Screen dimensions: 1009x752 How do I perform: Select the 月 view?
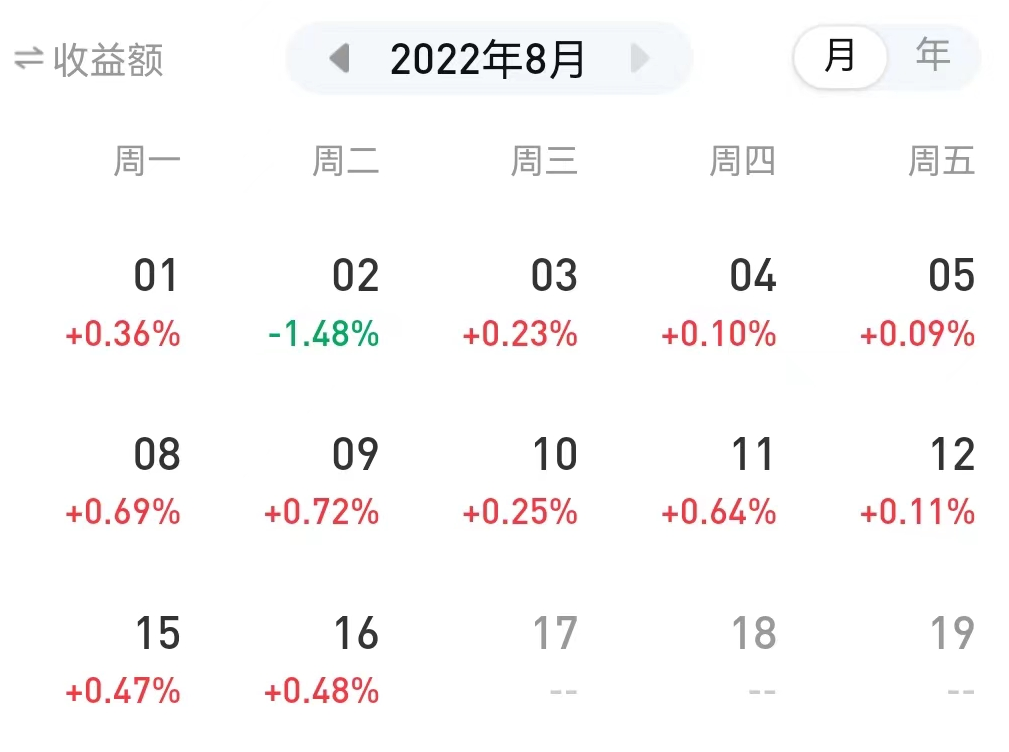(840, 57)
